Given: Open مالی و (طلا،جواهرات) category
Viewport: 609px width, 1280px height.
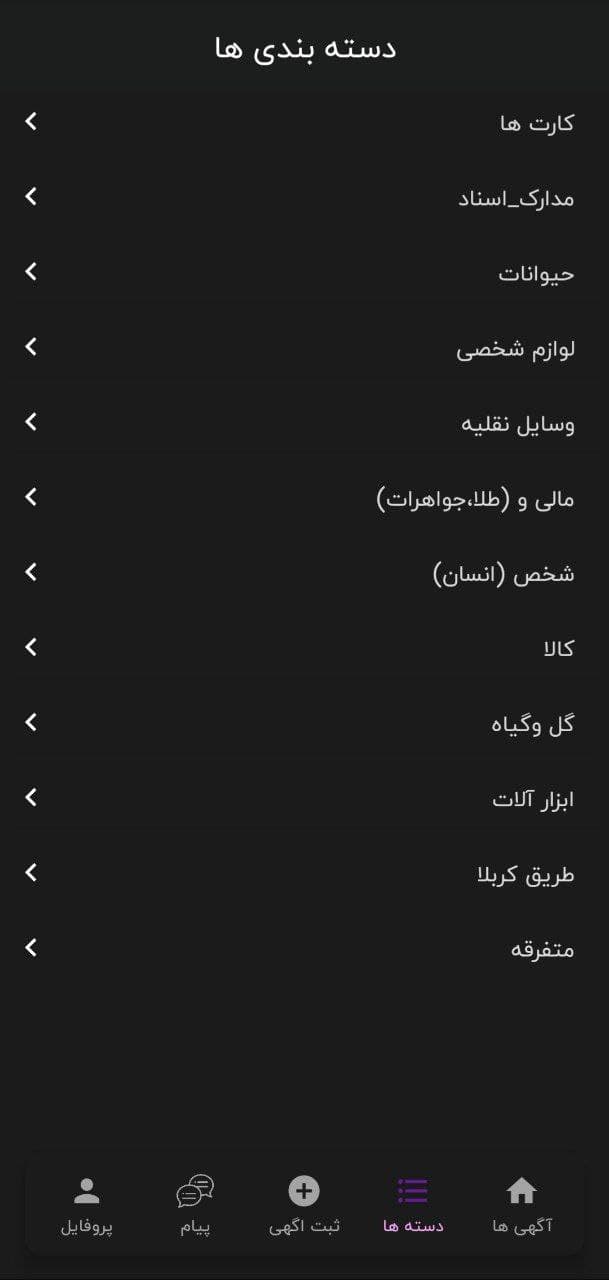Looking at the screenshot, I should (304, 497).
